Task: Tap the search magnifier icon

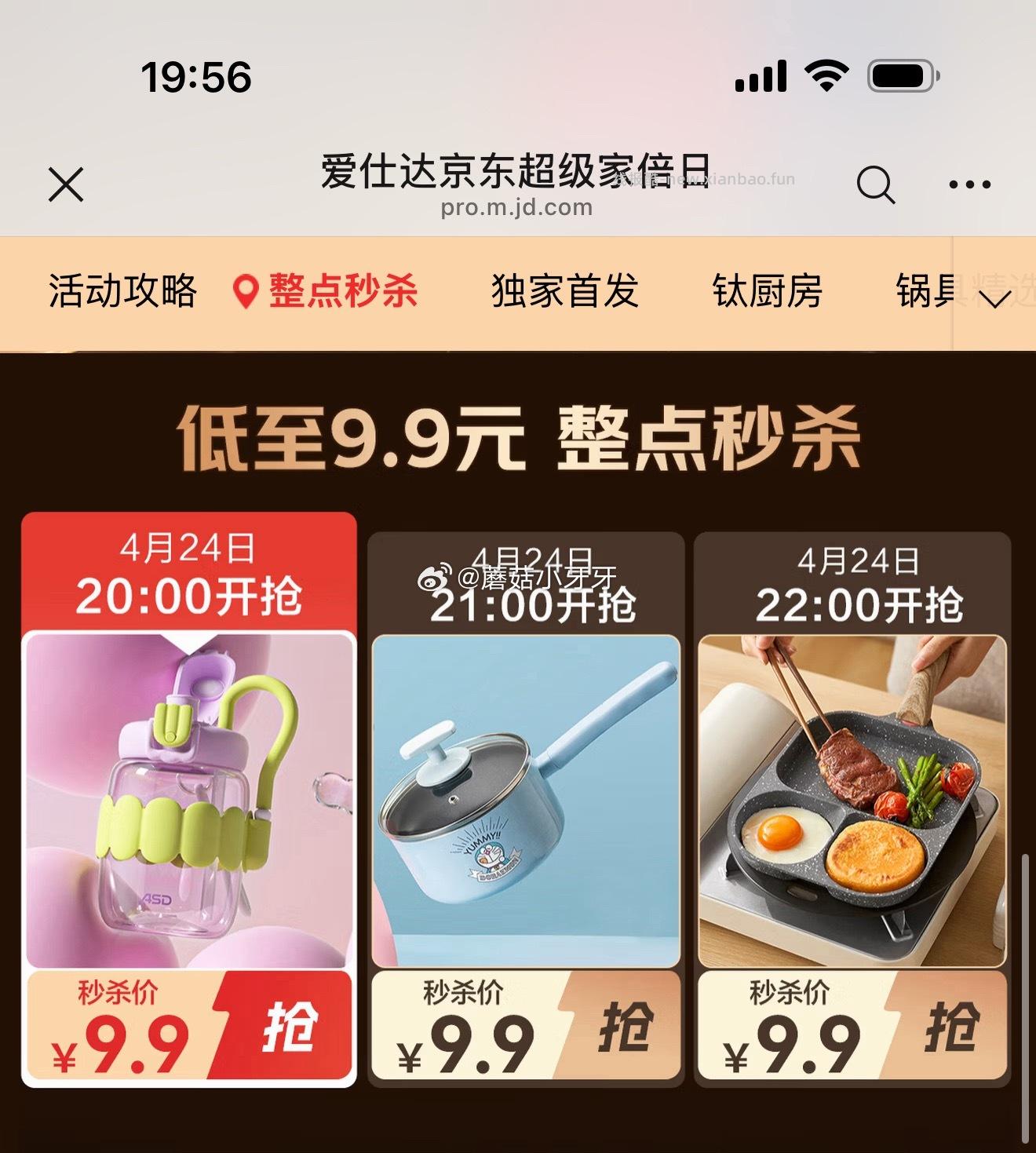Action: (874, 184)
